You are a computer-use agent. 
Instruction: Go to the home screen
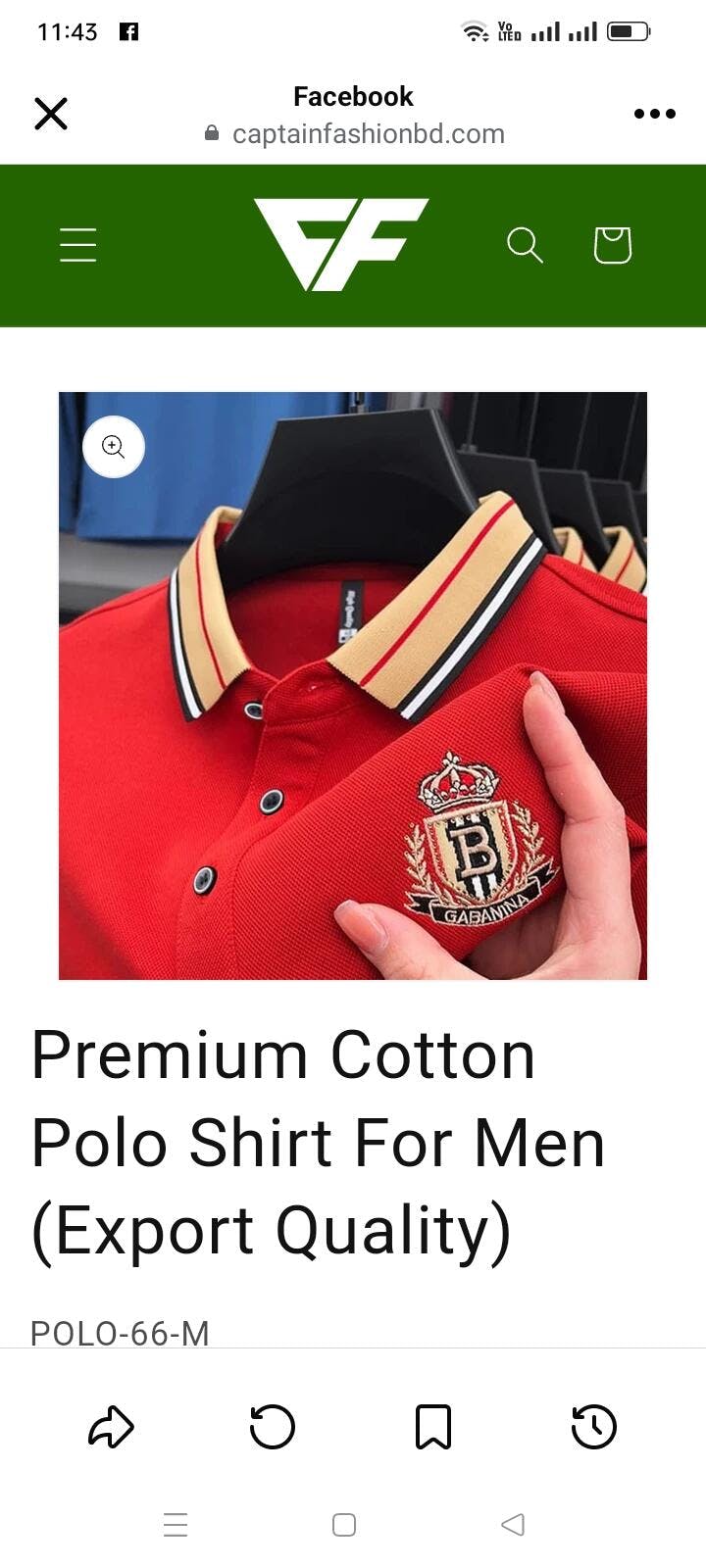click(344, 1524)
